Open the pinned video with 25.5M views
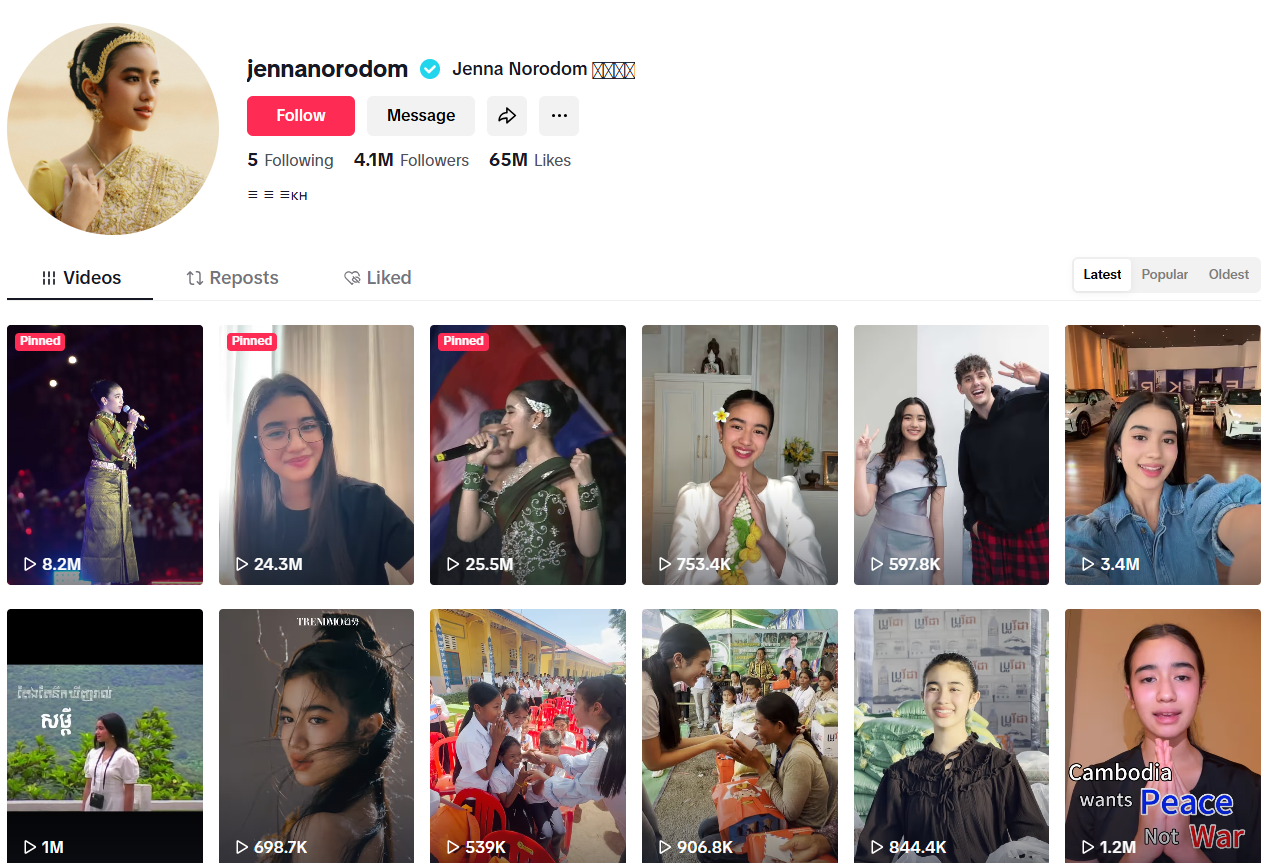The image size is (1263, 863). pyautogui.click(x=528, y=455)
